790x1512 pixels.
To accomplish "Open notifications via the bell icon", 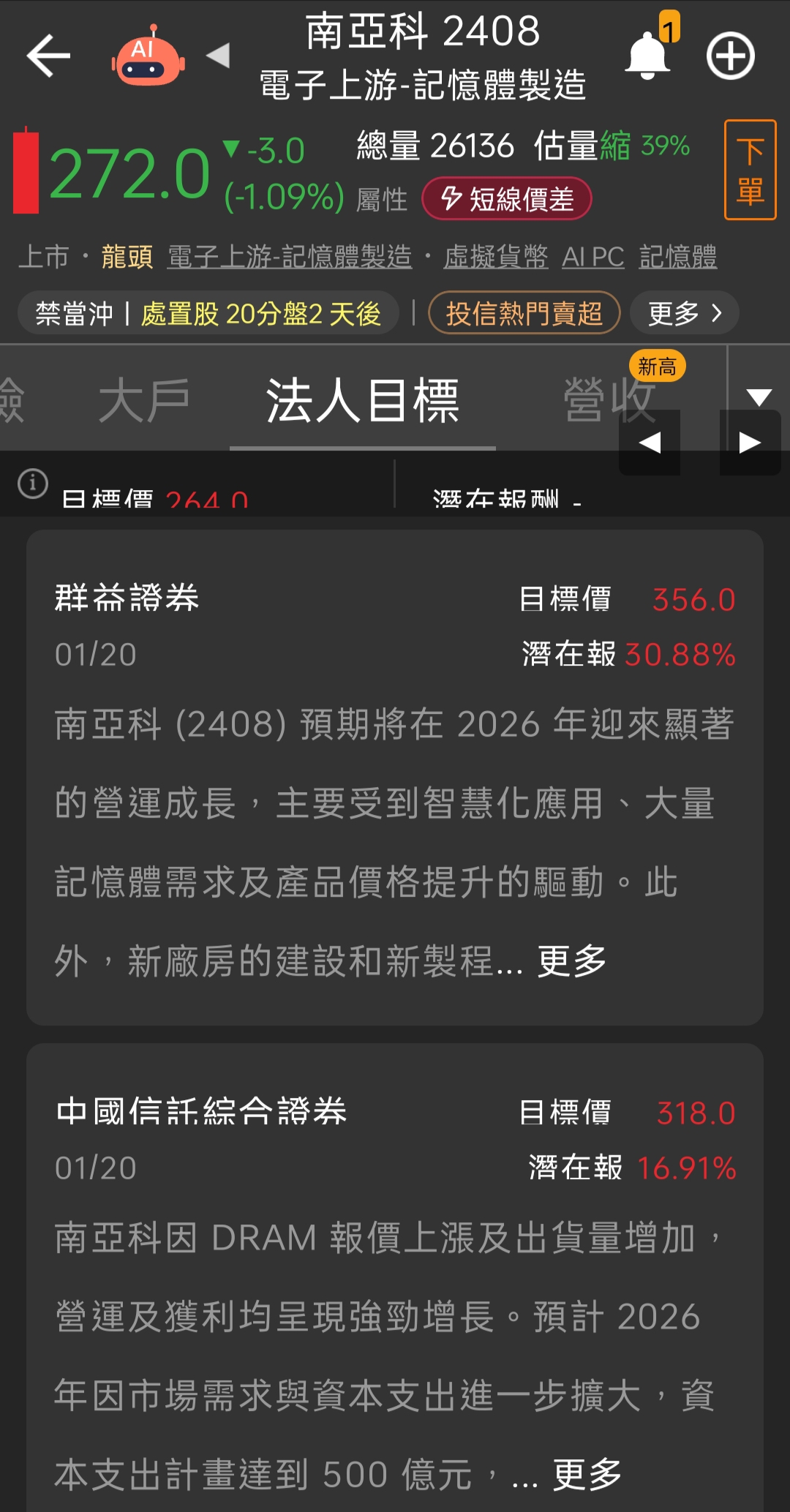I will pos(647,55).
